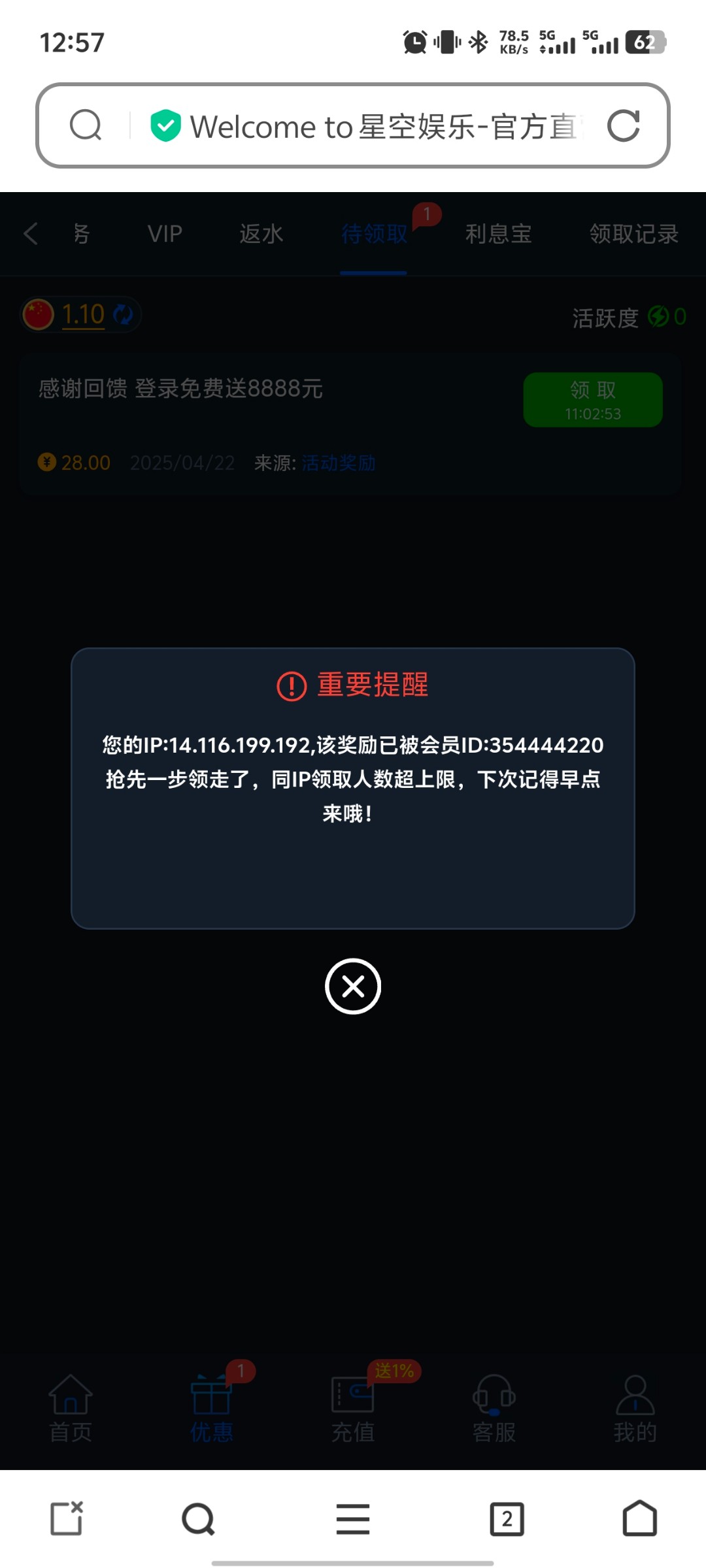Tap the address bar showing 星空娱乐
The width and height of the screenshot is (706, 1568).
tap(386, 126)
